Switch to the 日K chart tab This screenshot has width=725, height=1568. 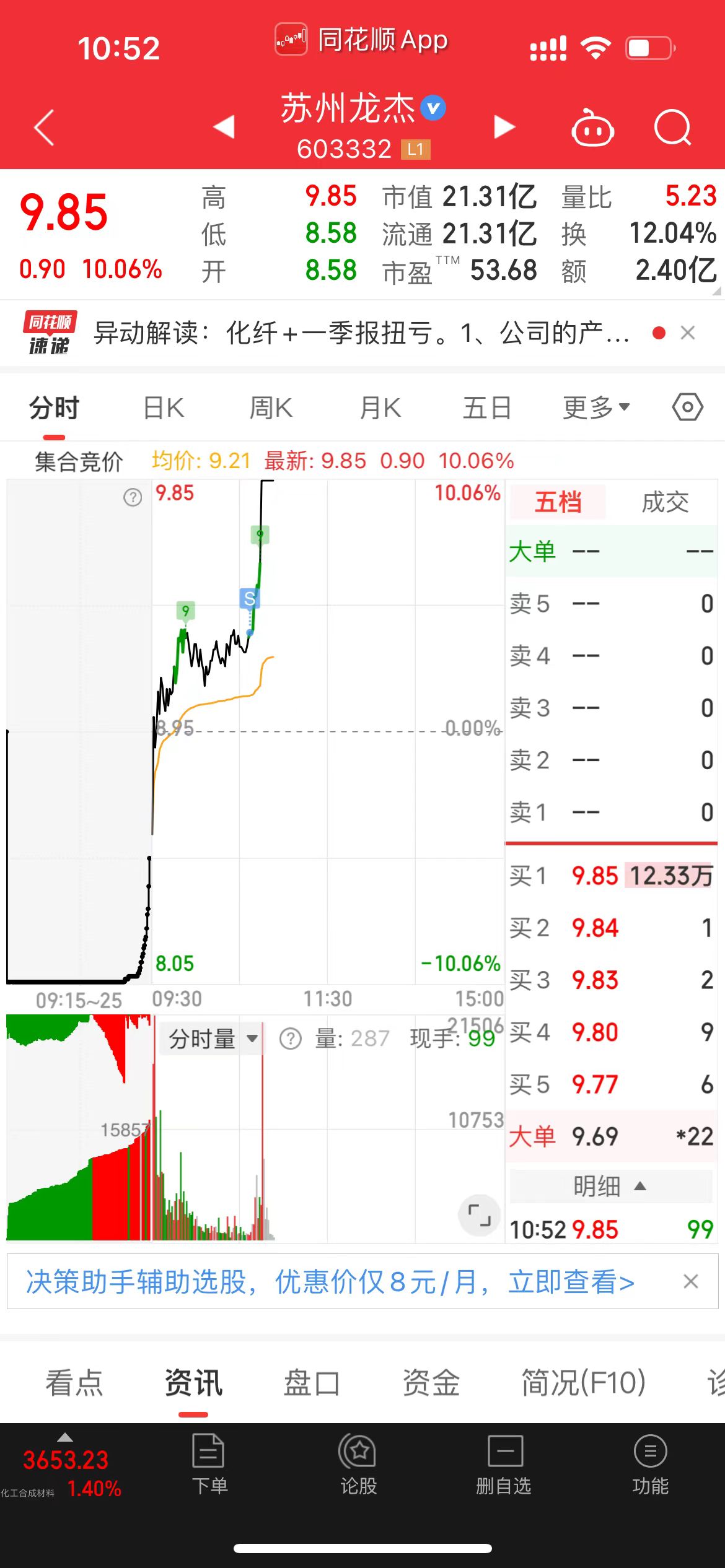[x=164, y=408]
